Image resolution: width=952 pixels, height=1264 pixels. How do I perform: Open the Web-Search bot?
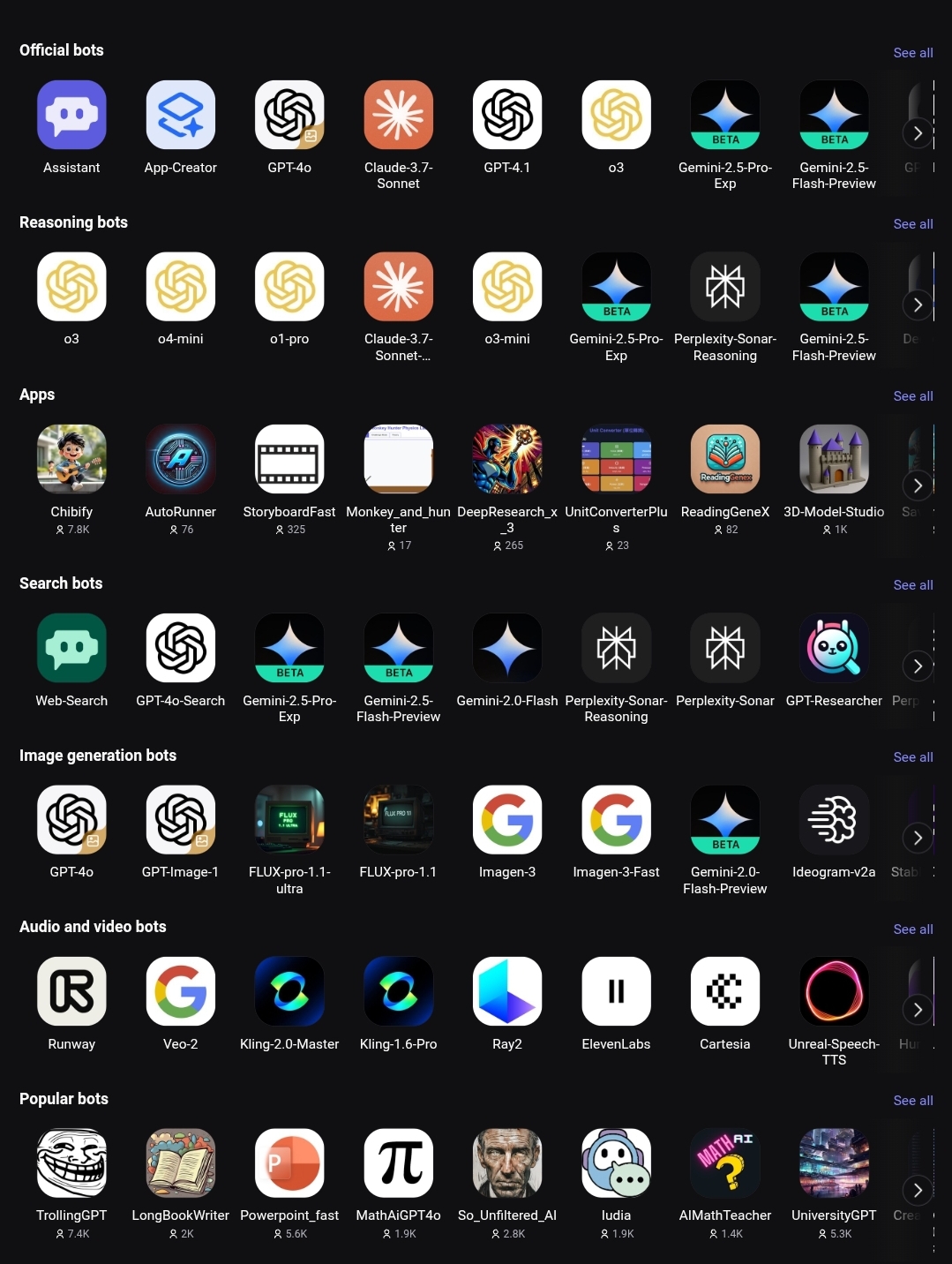tap(71, 648)
